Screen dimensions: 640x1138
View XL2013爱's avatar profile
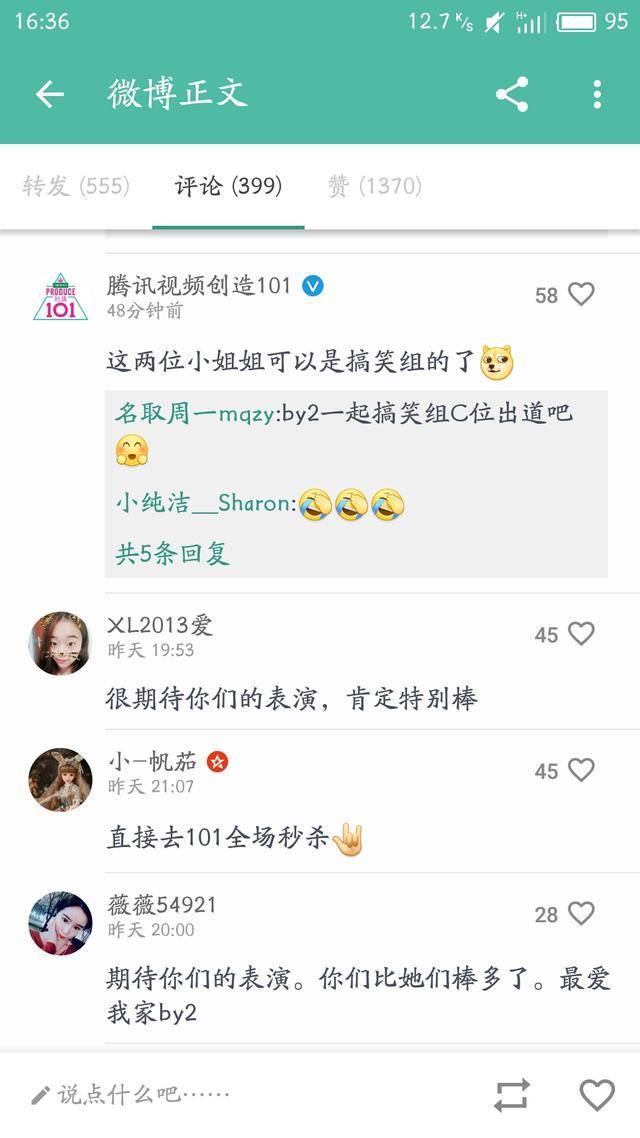tap(60, 643)
